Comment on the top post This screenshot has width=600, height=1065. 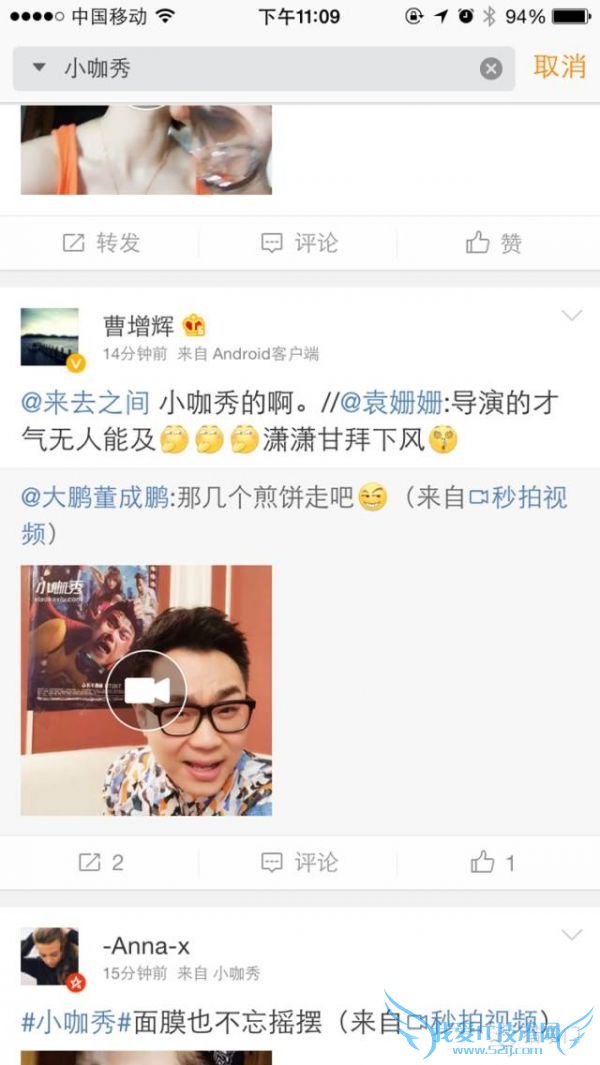pyautogui.click(x=299, y=243)
